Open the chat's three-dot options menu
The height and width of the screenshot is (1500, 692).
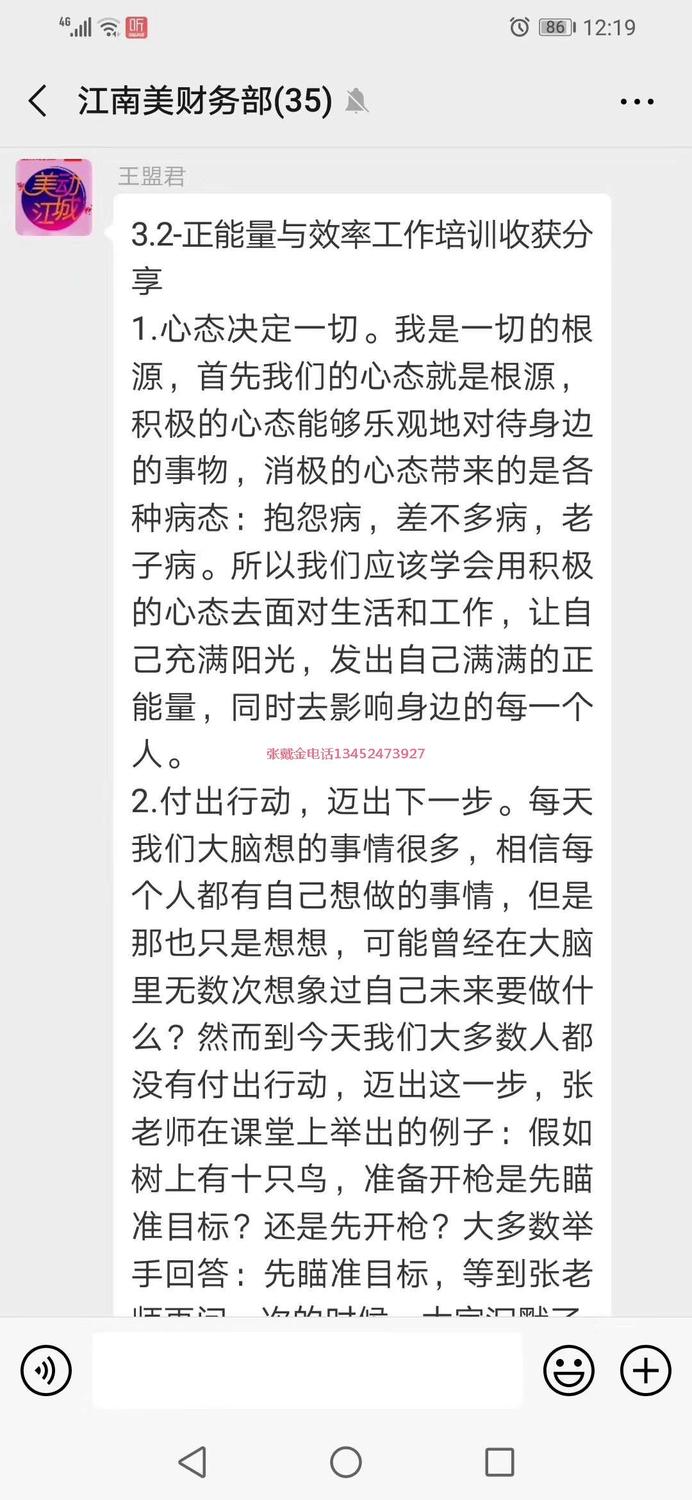click(x=636, y=102)
